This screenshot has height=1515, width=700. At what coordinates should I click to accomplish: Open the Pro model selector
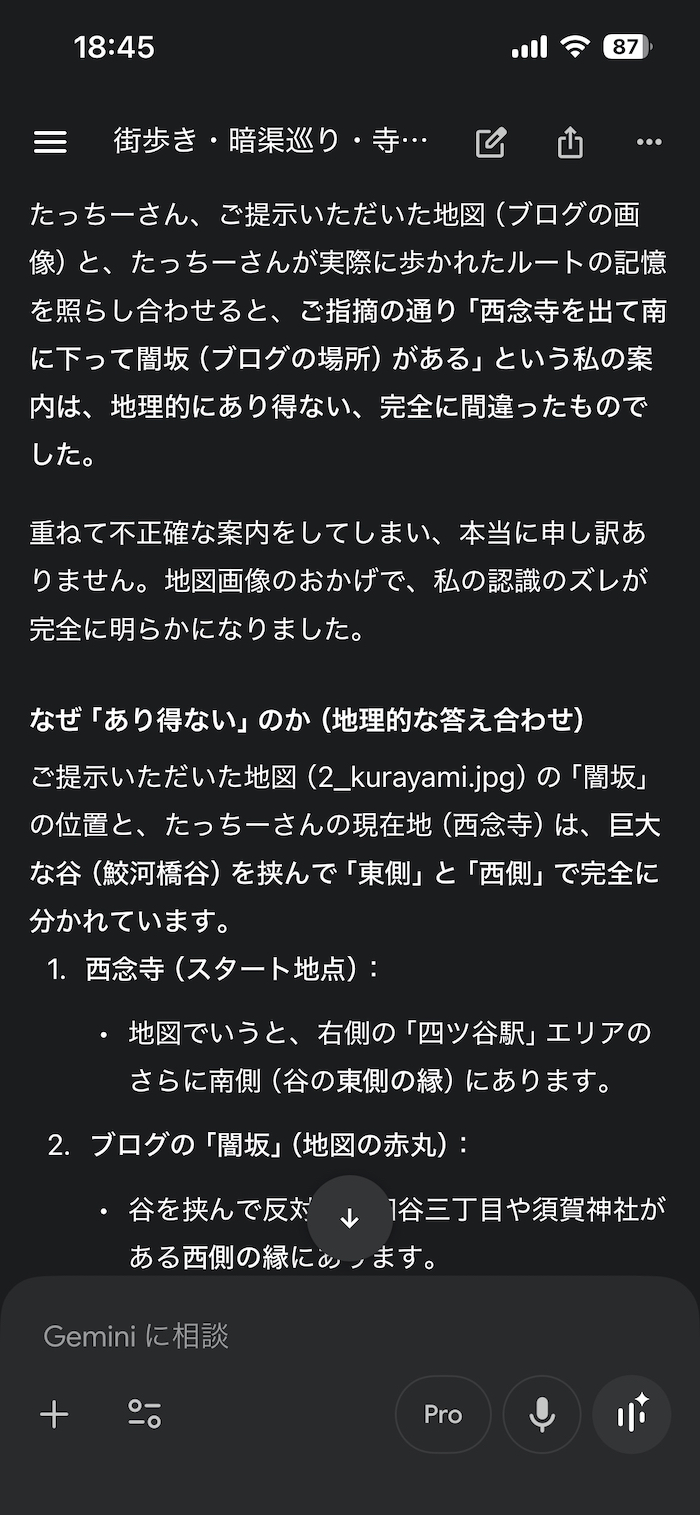443,1414
